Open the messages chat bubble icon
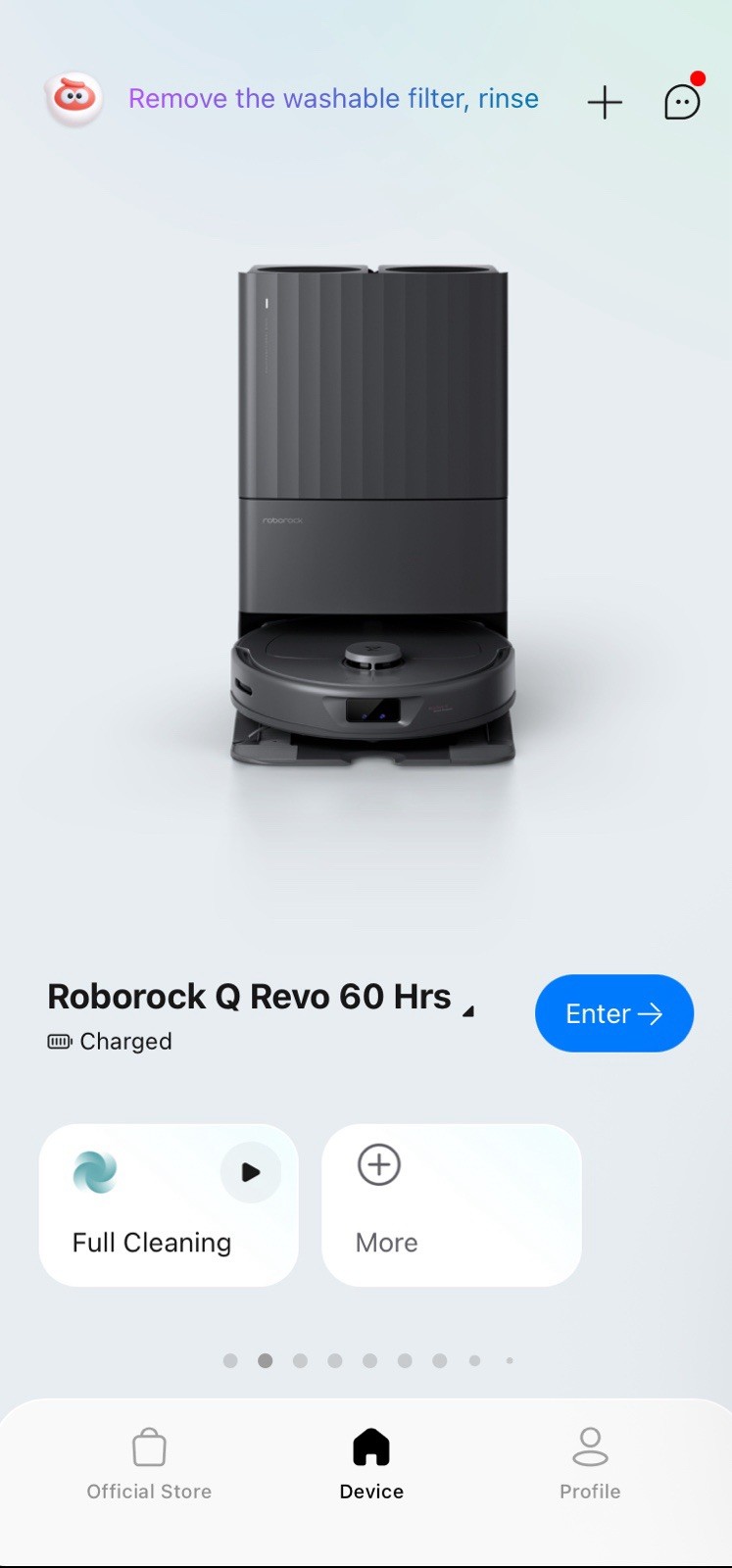 click(x=682, y=101)
